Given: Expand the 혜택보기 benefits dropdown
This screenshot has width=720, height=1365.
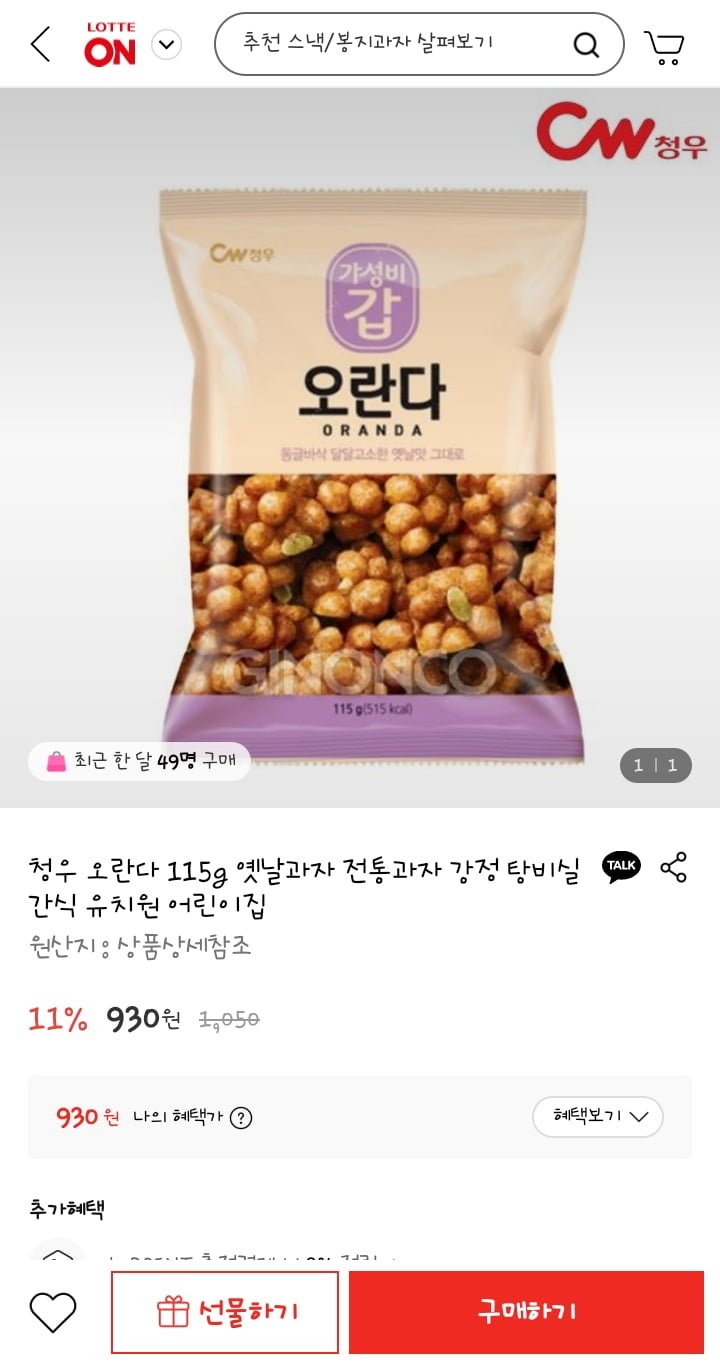Looking at the screenshot, I should pyautogui.click(x=597, y=1117).
